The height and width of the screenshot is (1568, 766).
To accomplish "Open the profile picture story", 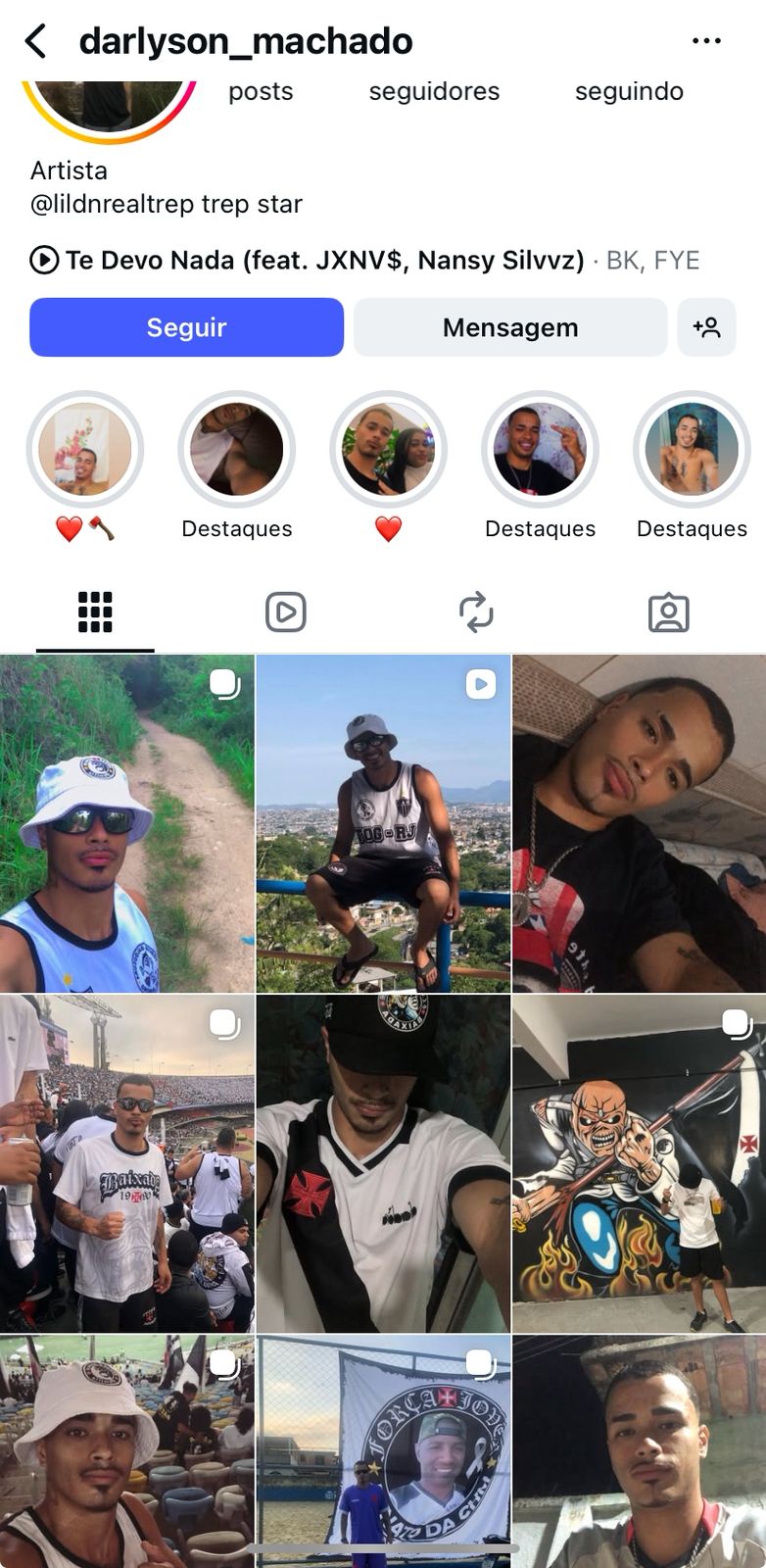I will [x=108, y=103].
